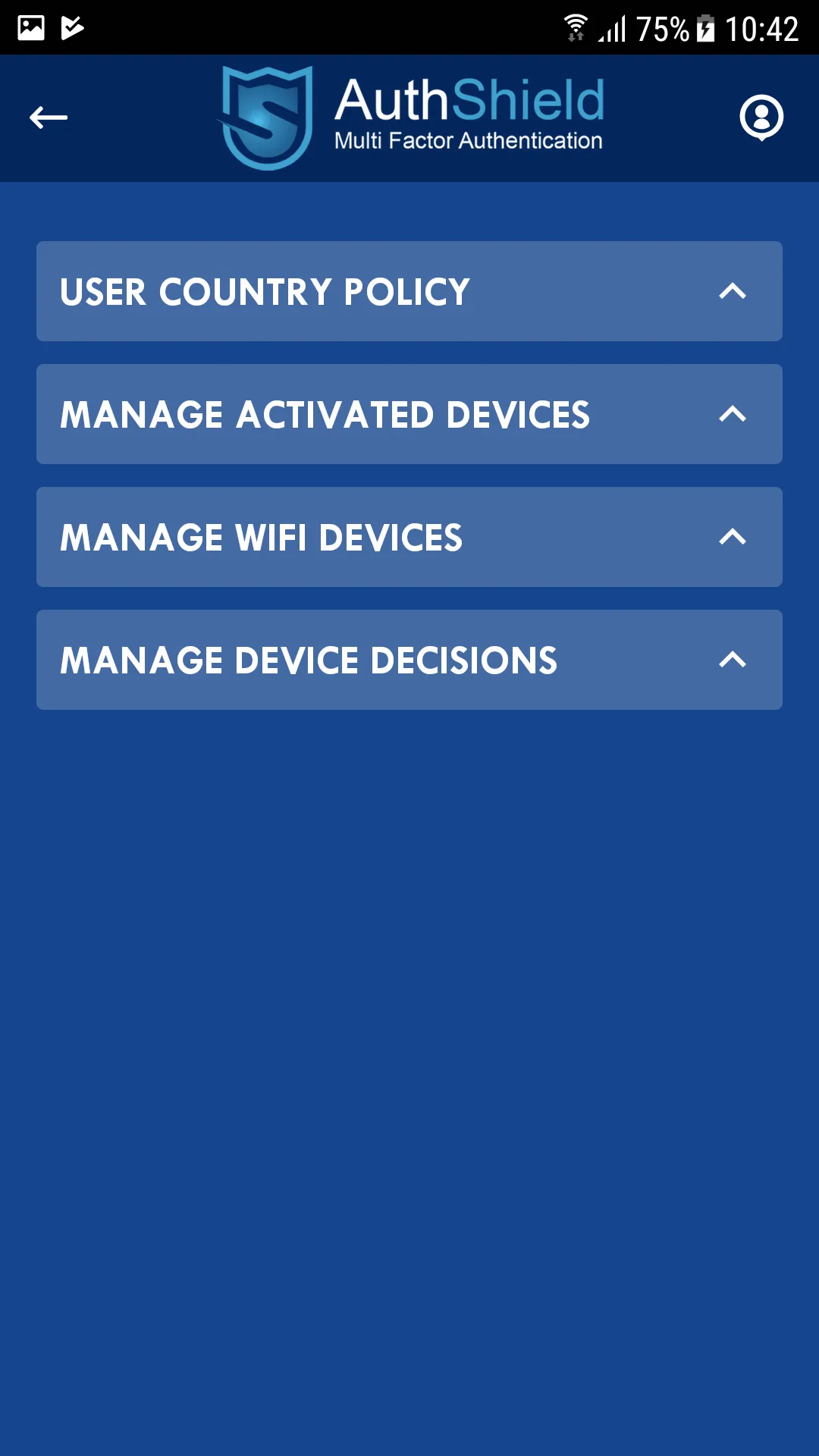The width and height of the screenshot is (819, 1456).
Task: Open the user profile icon
Action: coord(761,118)
